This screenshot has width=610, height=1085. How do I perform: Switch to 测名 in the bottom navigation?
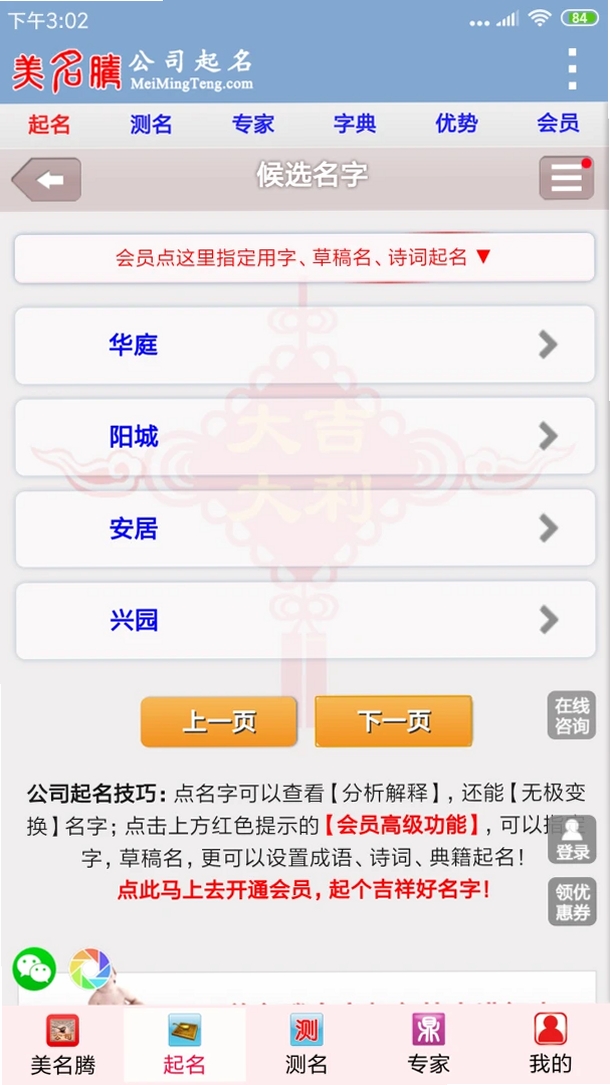point(306,1044)
